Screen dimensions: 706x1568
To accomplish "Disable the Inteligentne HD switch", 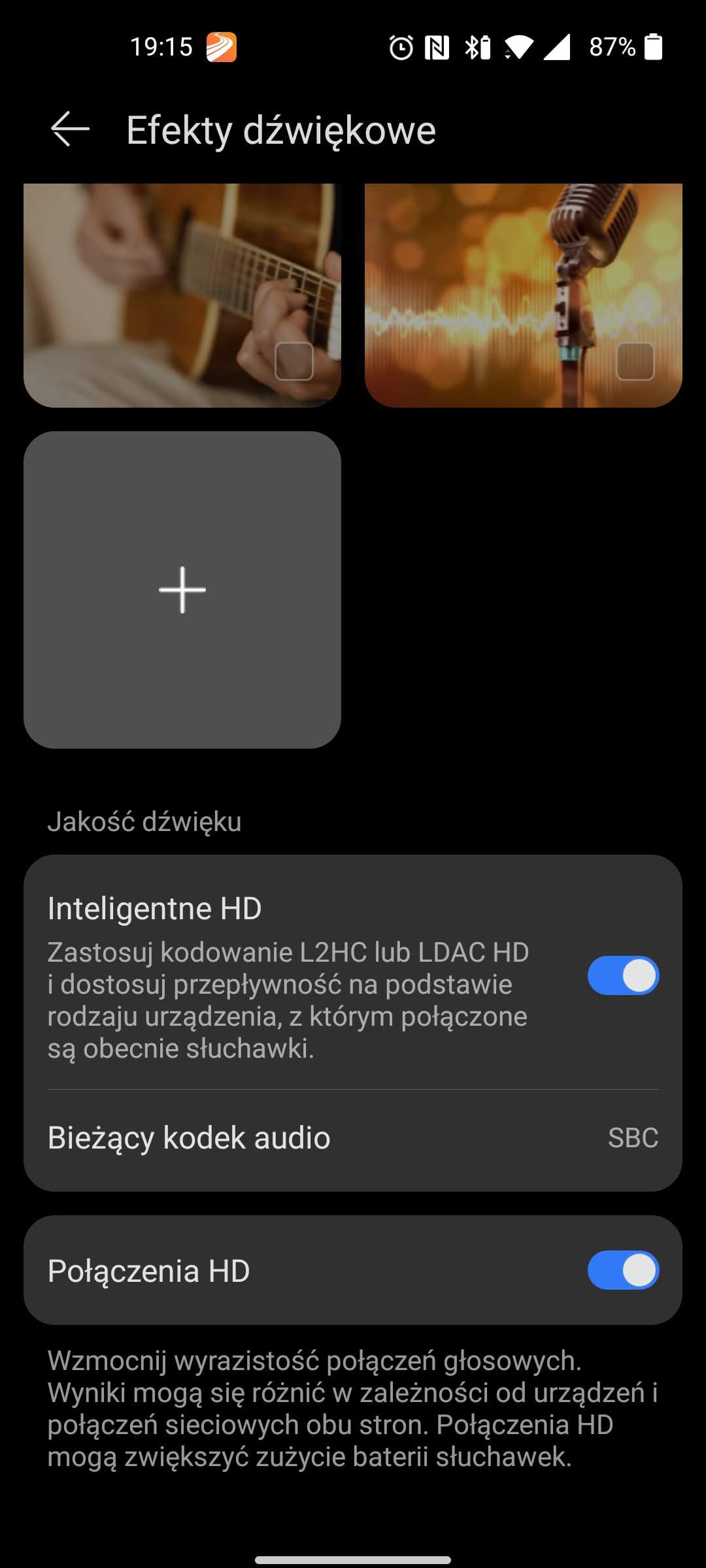I will [x=622, y=975].
